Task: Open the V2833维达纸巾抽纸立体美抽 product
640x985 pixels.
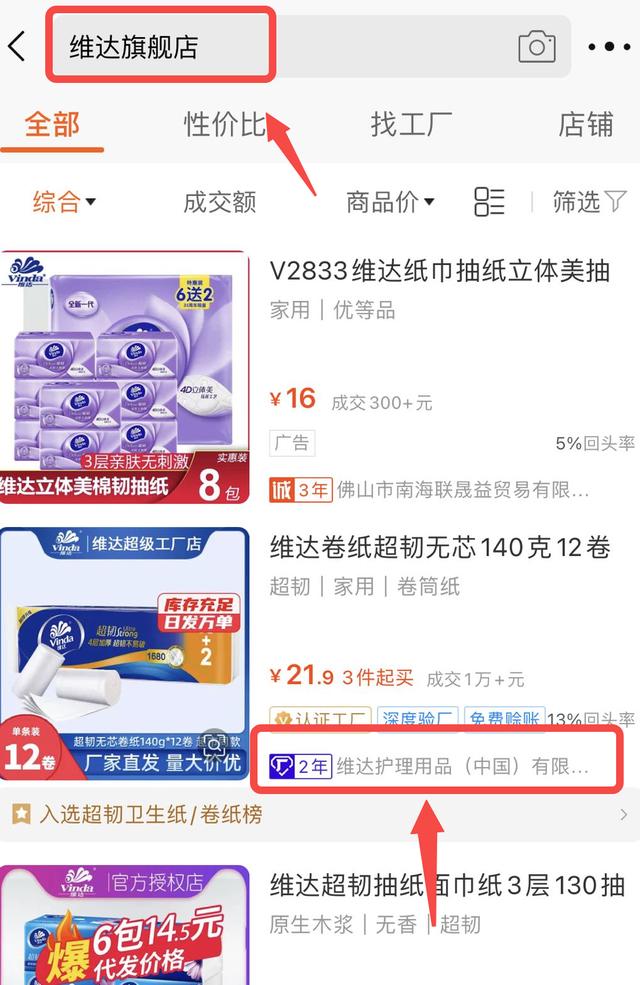Action: 440,271
